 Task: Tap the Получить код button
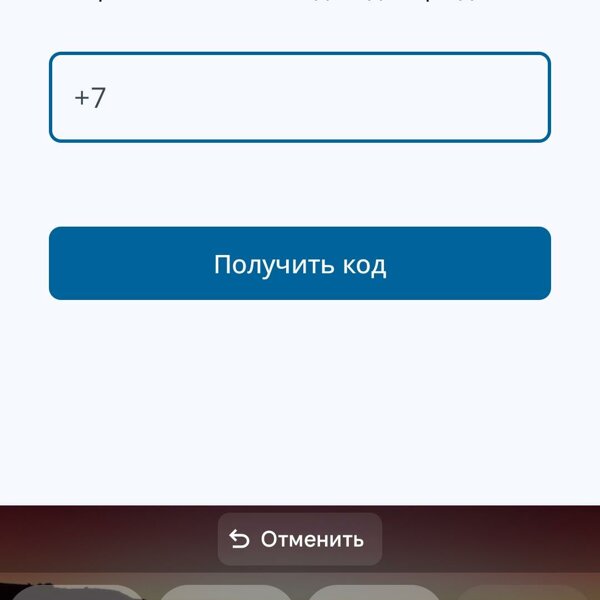(300, 264)
